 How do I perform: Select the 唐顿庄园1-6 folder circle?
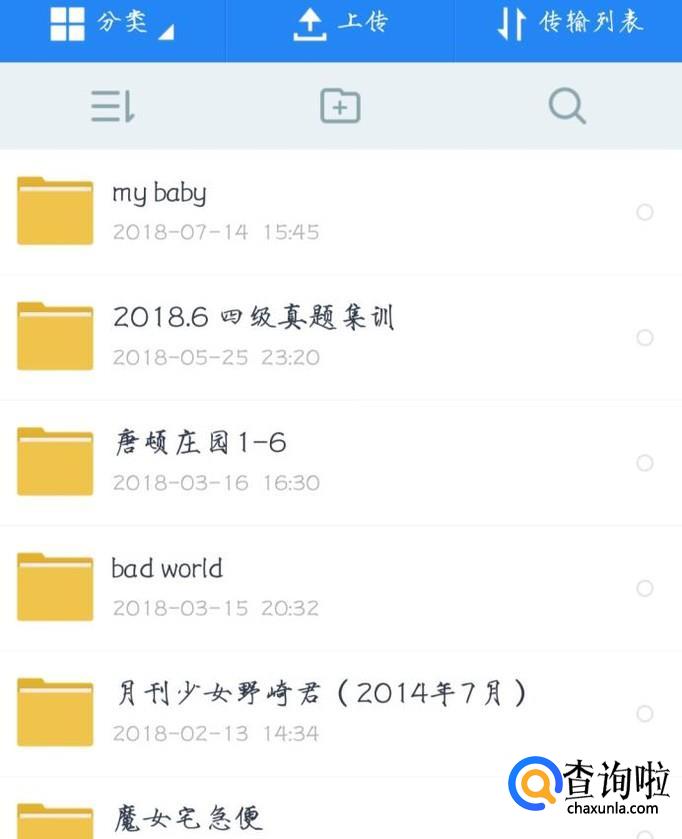tap(645, 463)
